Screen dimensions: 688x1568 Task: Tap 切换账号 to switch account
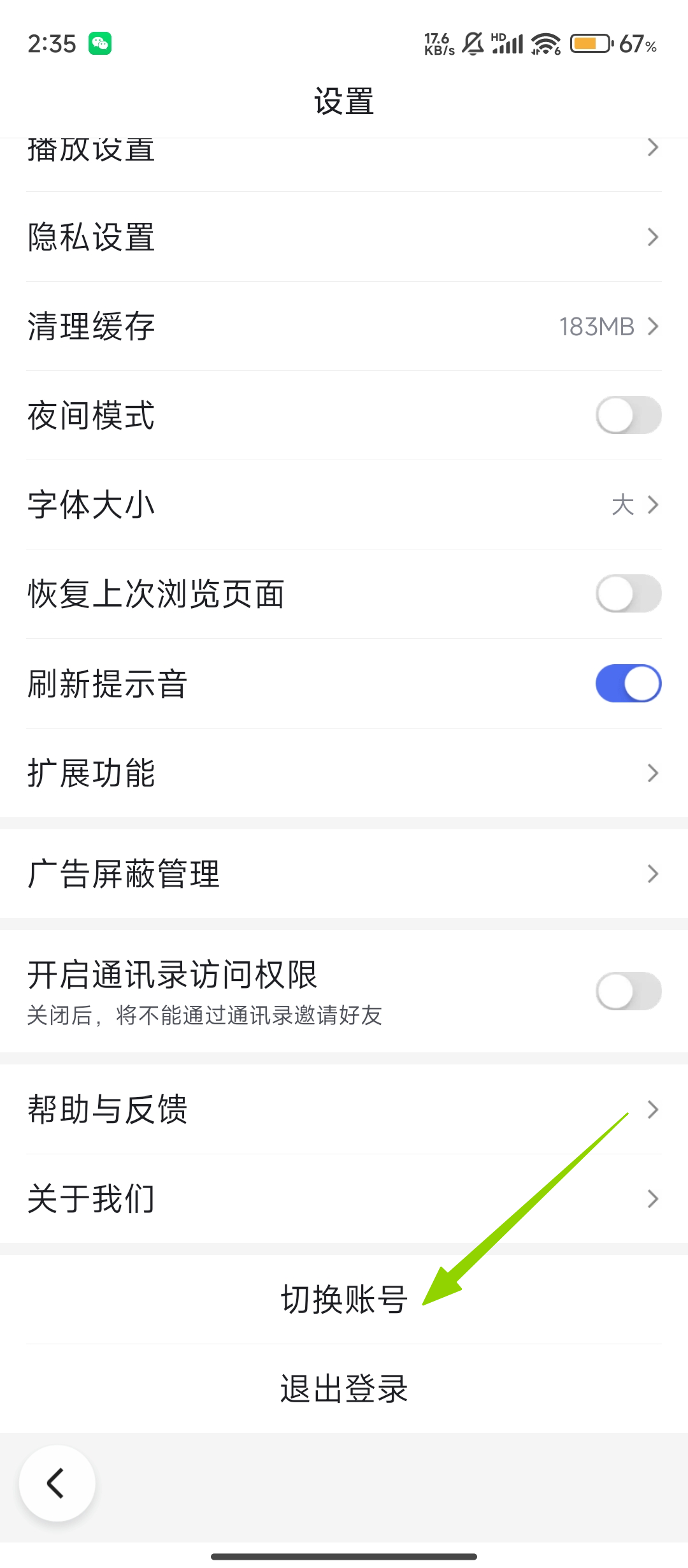344,1300
